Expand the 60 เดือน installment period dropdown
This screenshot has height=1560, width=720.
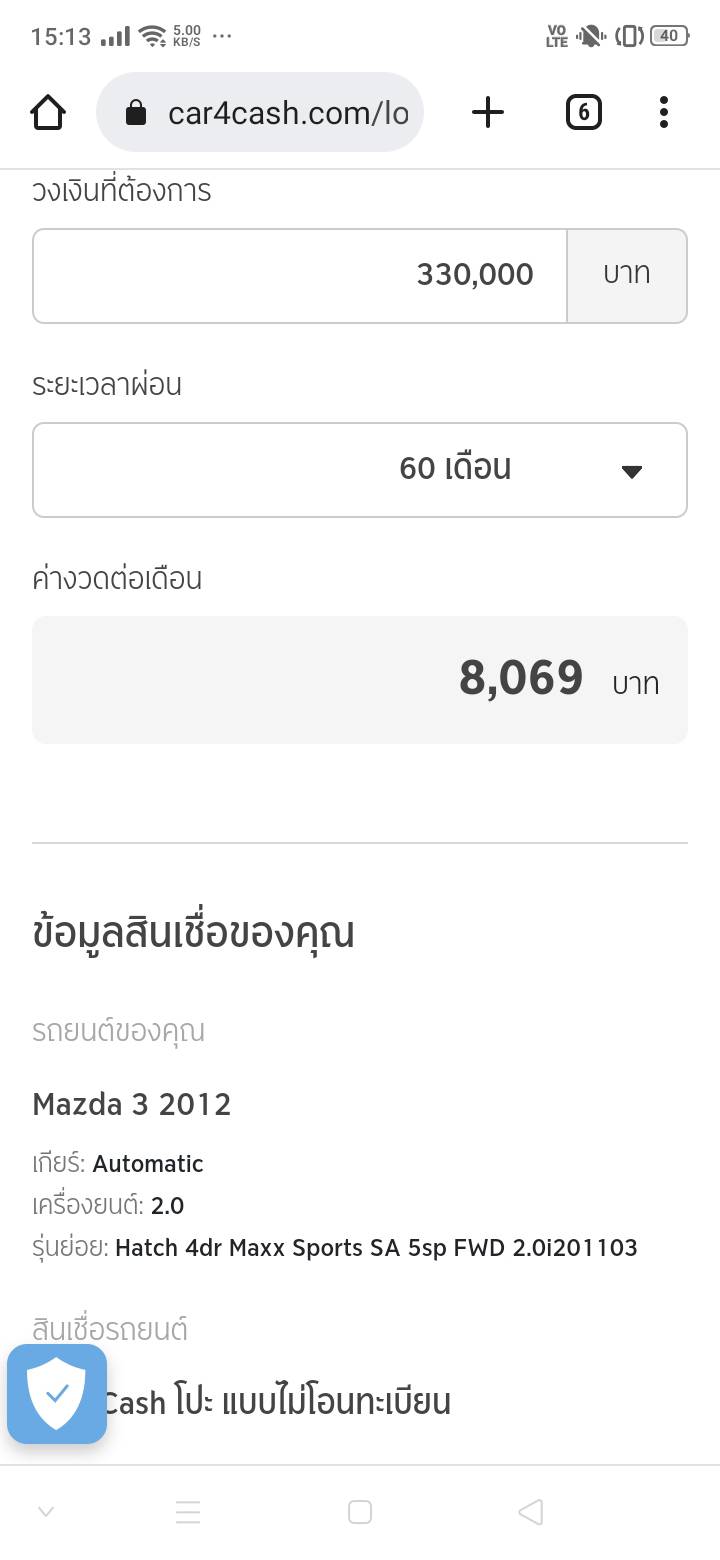click(360, 470)
